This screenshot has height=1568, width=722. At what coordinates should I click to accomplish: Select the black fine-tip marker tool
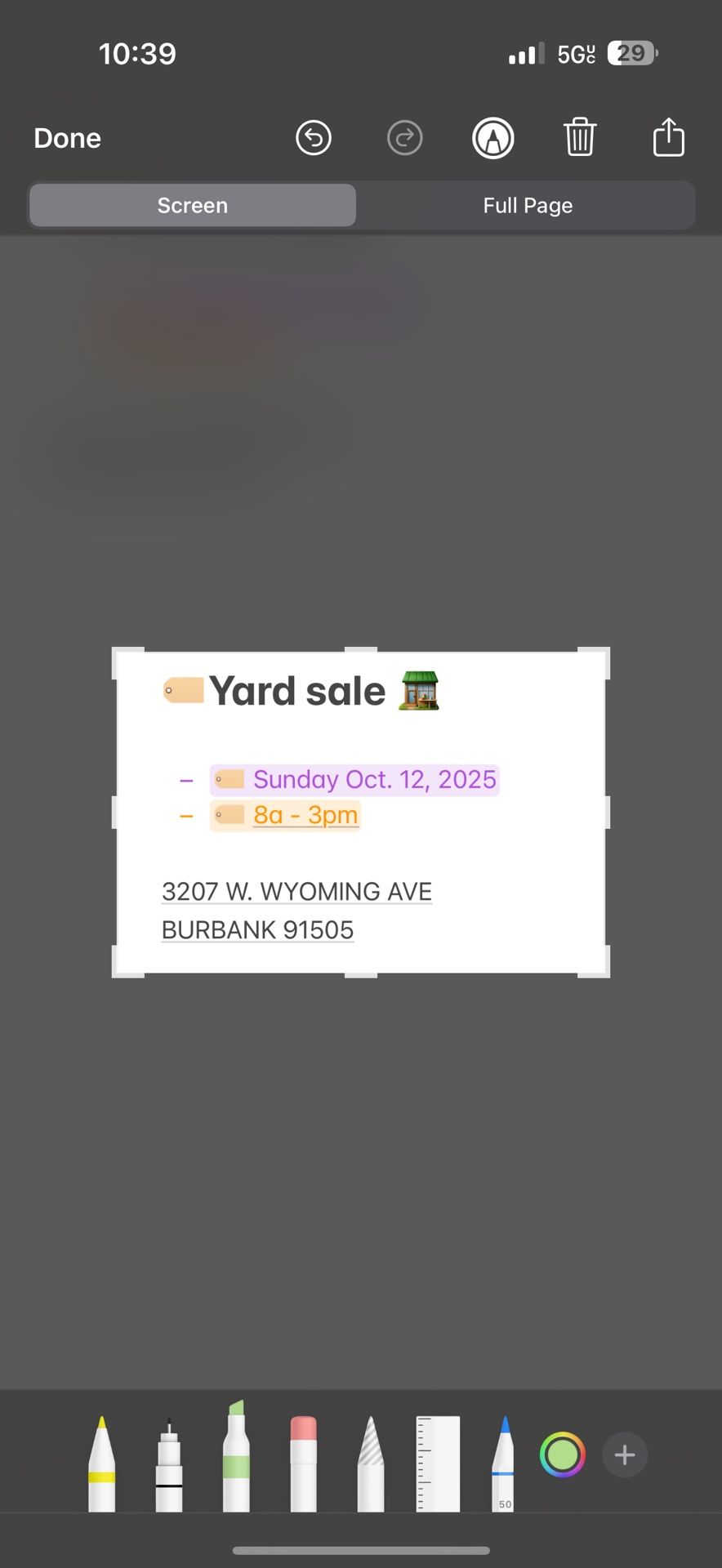tap(169, 1466)
